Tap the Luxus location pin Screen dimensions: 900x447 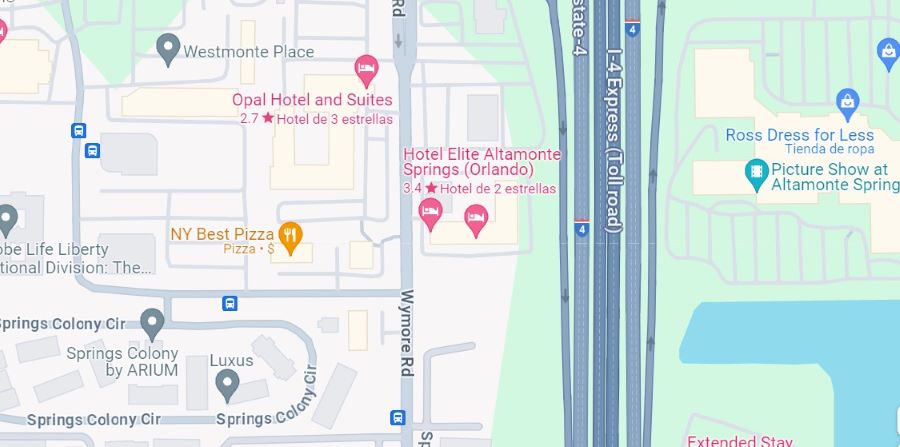(227, 383)
